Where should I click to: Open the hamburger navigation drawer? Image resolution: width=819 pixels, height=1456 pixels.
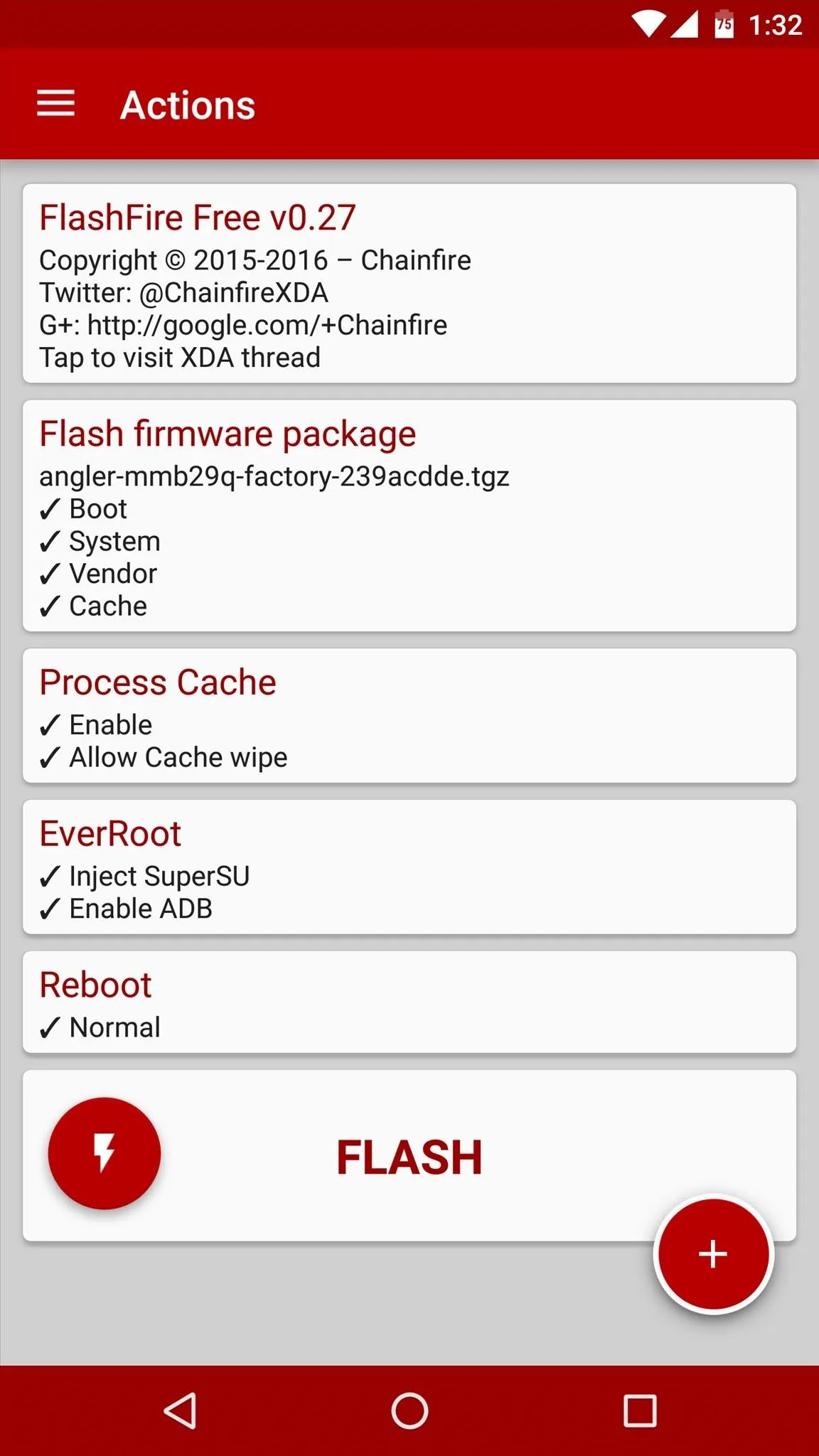(x=56, y=105)
